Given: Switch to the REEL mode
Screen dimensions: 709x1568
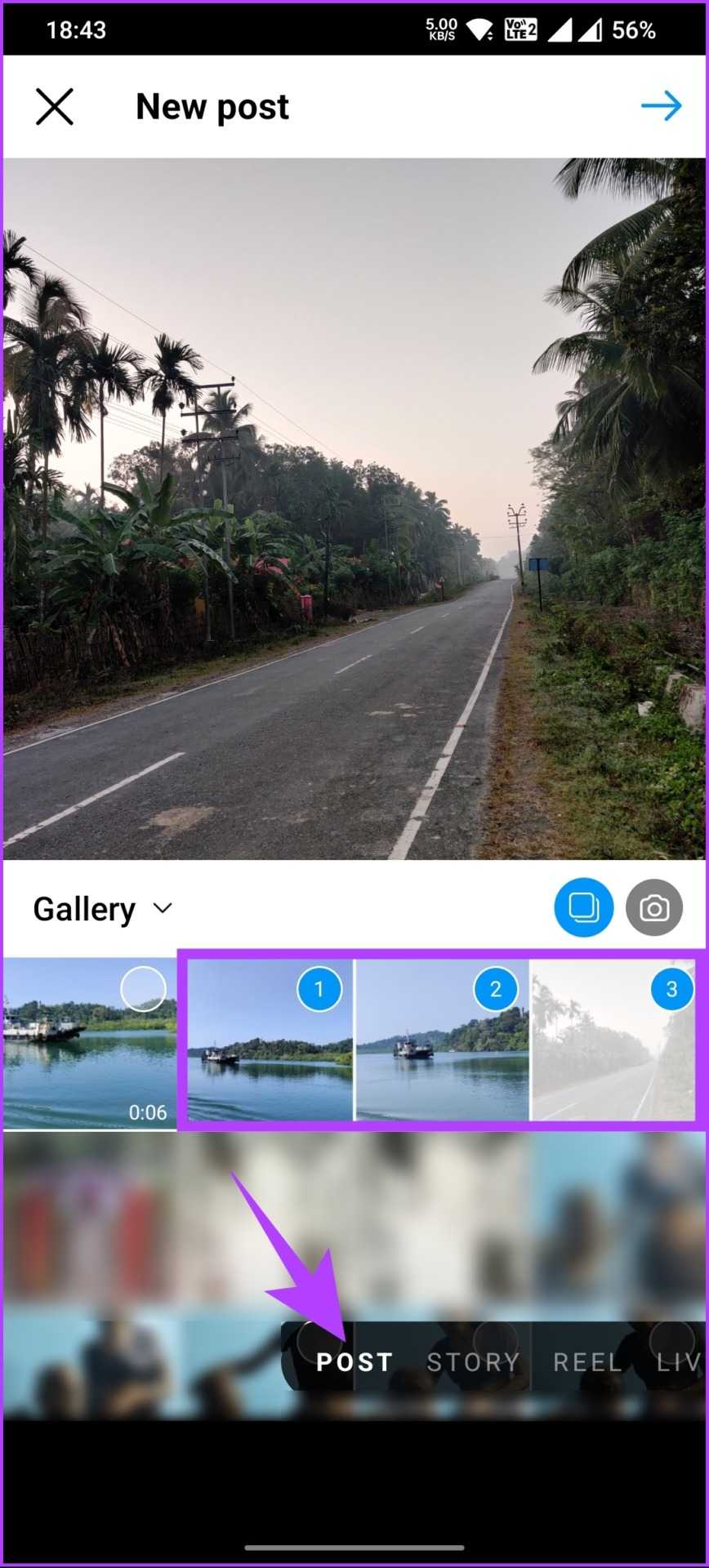Looking at the screenshot, I should pos(587,1362).
